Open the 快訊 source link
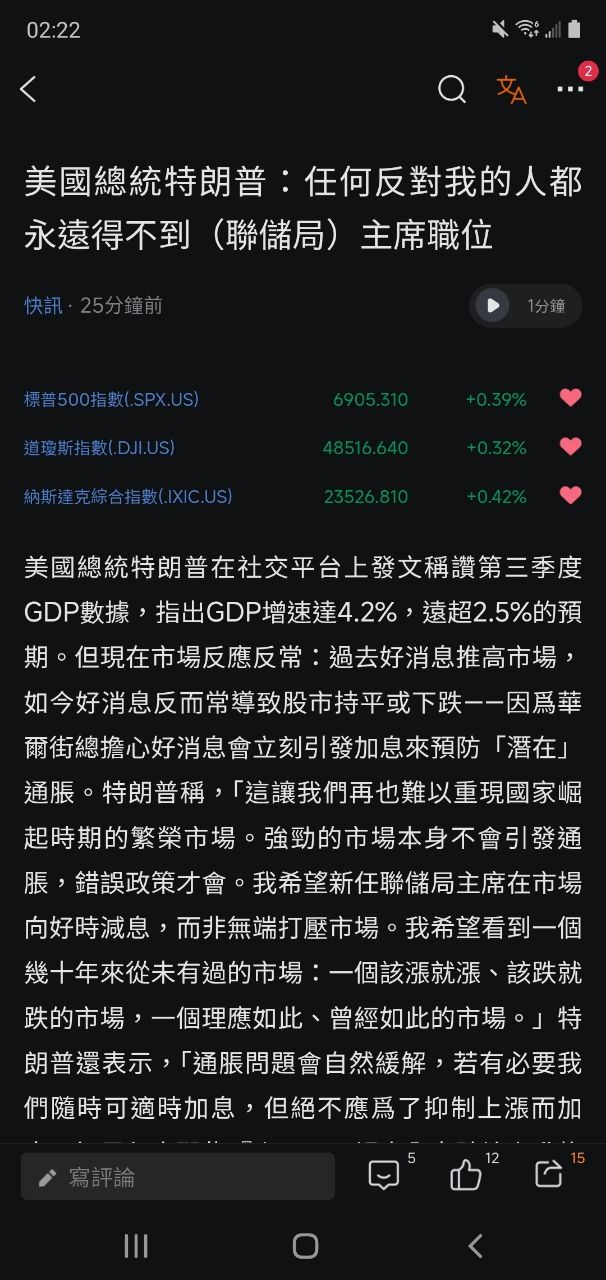Image resolution: width=606 pixels, height=1280 pixels. (43, 305)
